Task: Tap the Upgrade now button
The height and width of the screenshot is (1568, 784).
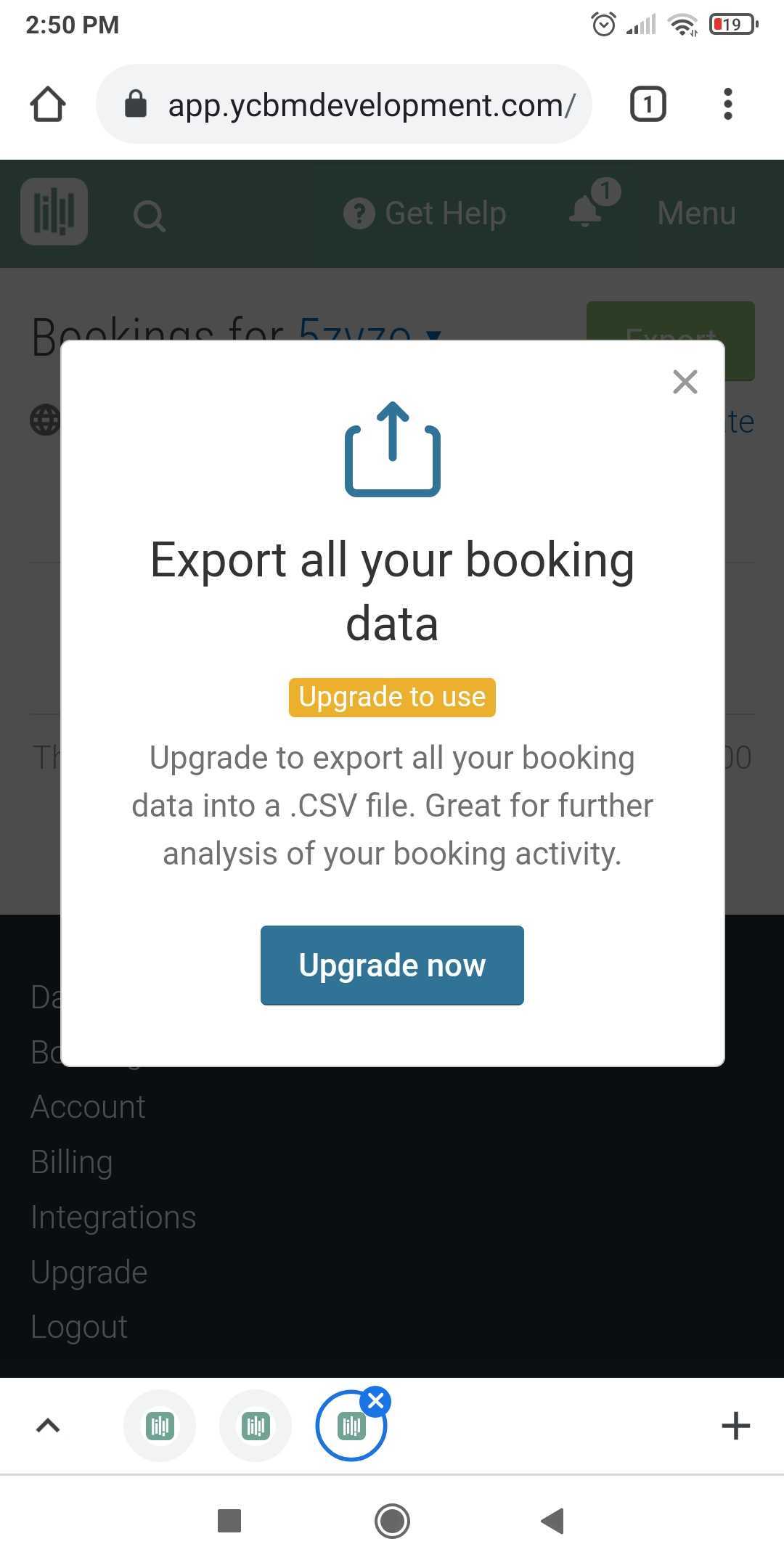Action: click(x=392, y=965)
